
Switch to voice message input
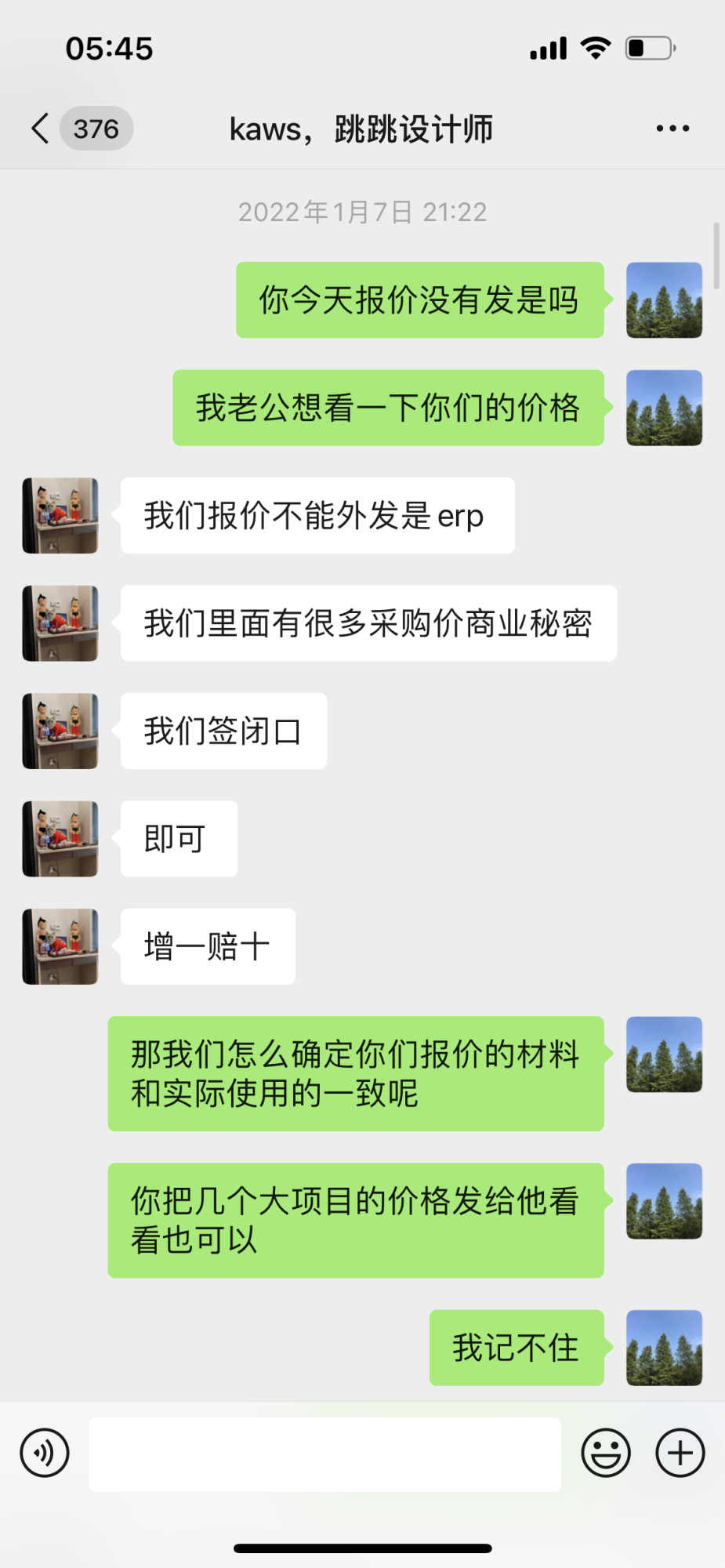coord(45,1453)
